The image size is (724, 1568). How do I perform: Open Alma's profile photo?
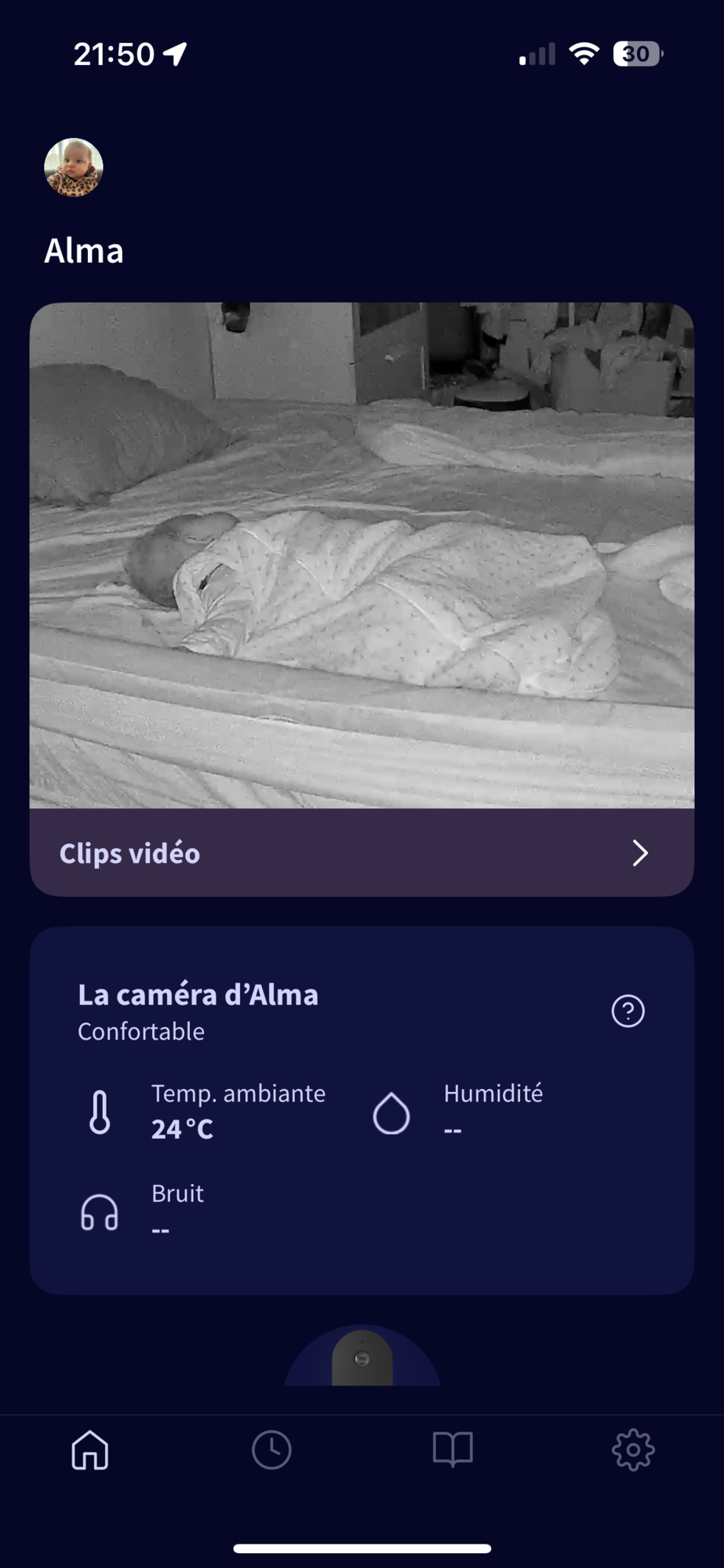[x=74, y=167]
